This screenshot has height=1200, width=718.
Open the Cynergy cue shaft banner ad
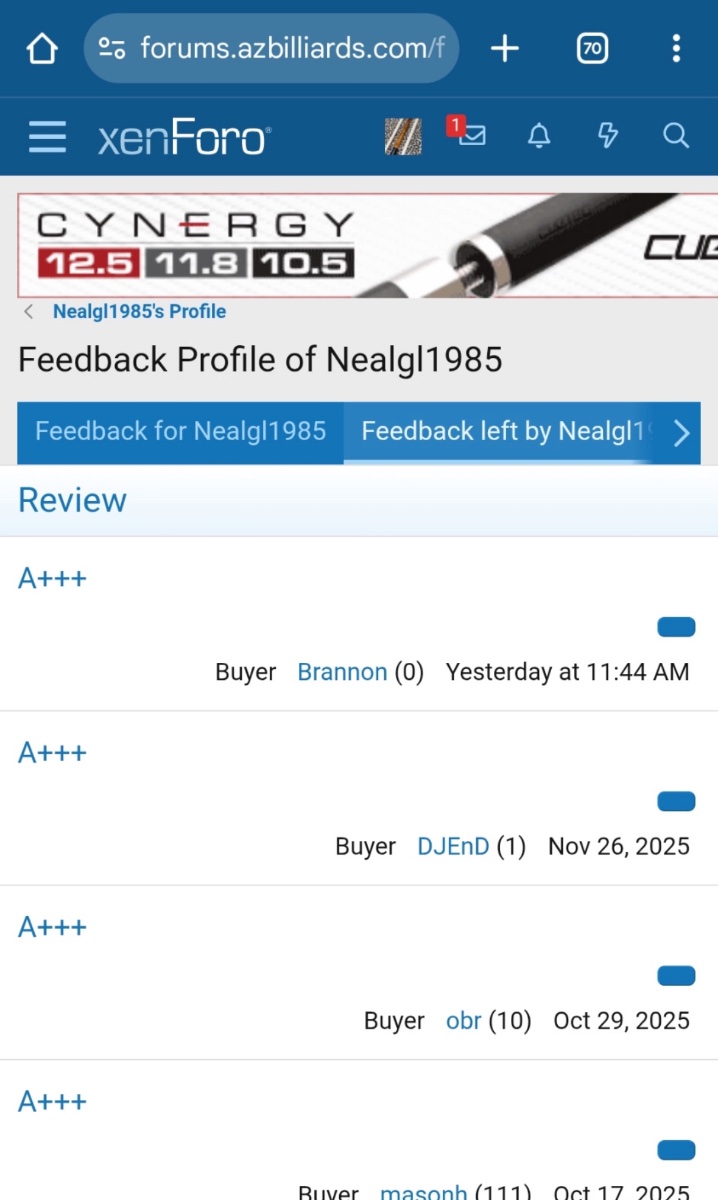pyautogui.click(x=367, y=245)
